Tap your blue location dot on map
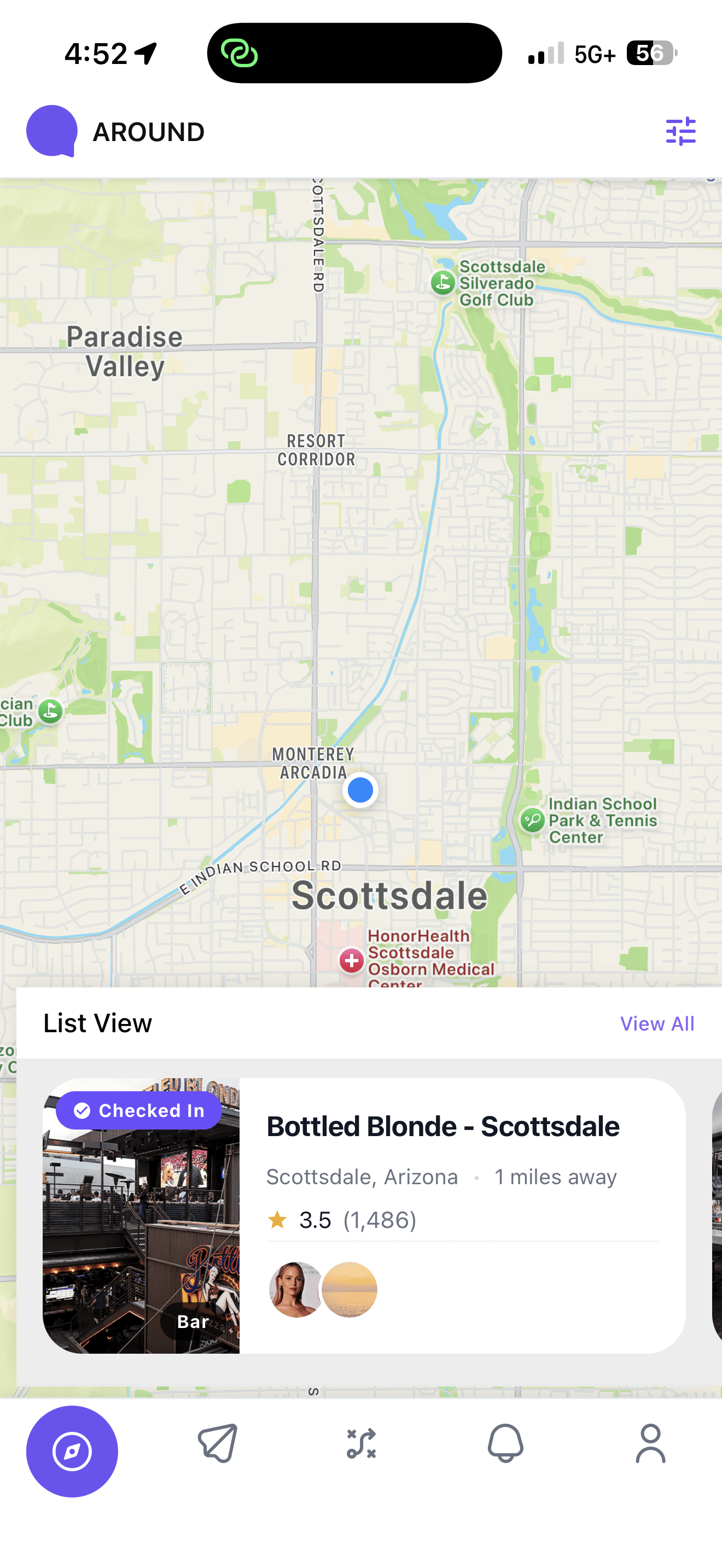This screenshot has width=722, height=1568. tap(360, 789)
